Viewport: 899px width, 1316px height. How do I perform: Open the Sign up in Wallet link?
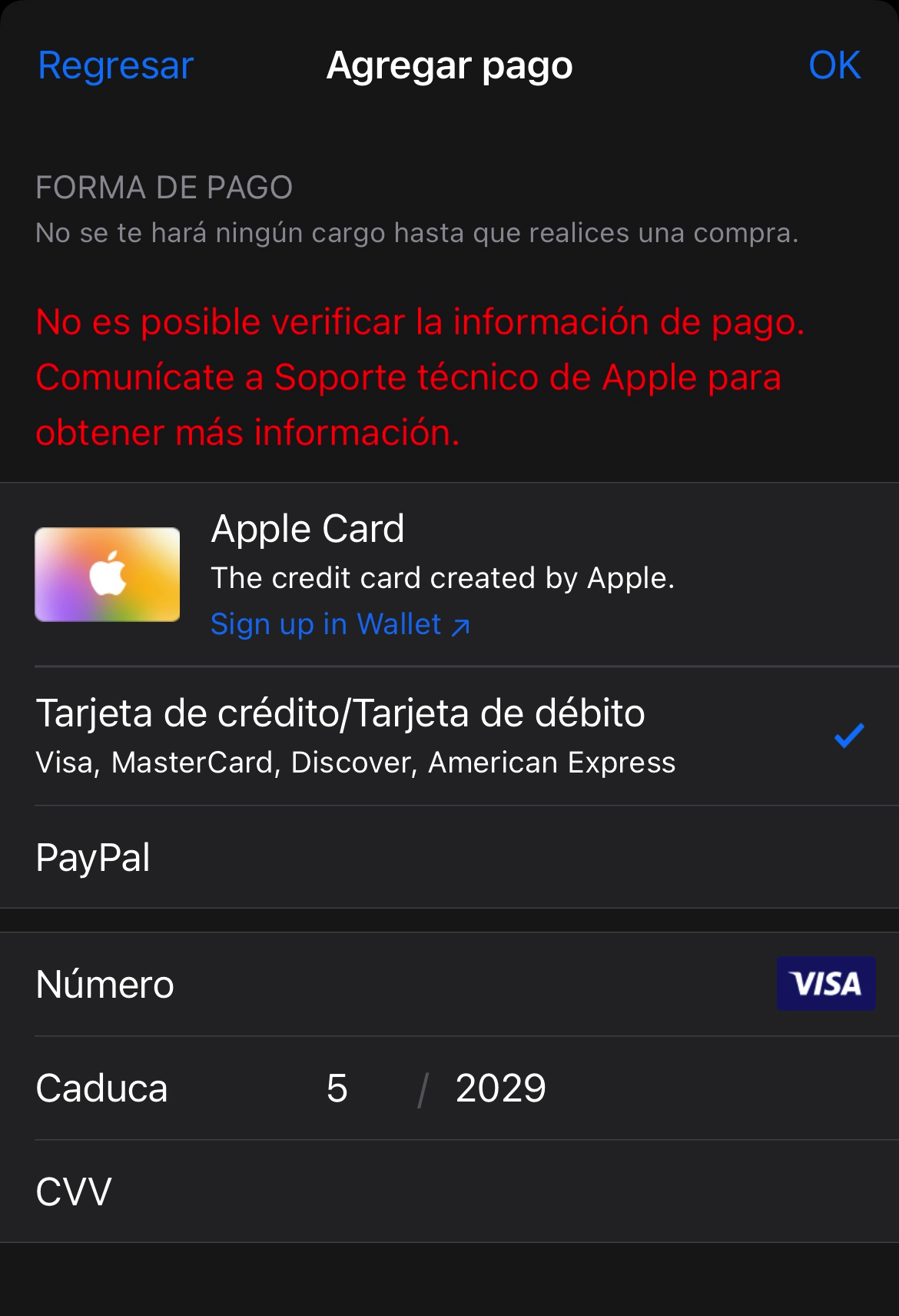340,624
